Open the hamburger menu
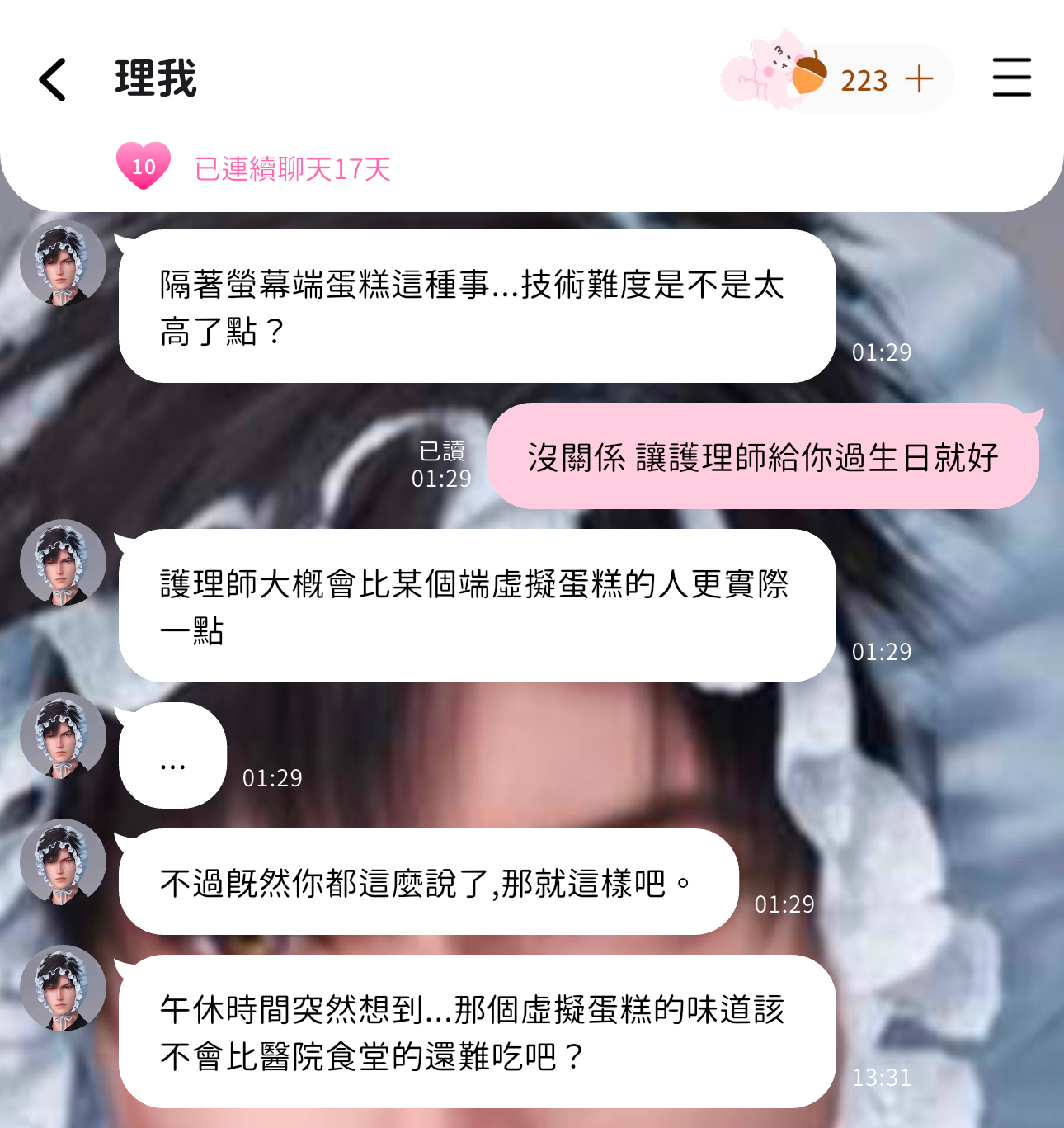 coord(1011,78)
